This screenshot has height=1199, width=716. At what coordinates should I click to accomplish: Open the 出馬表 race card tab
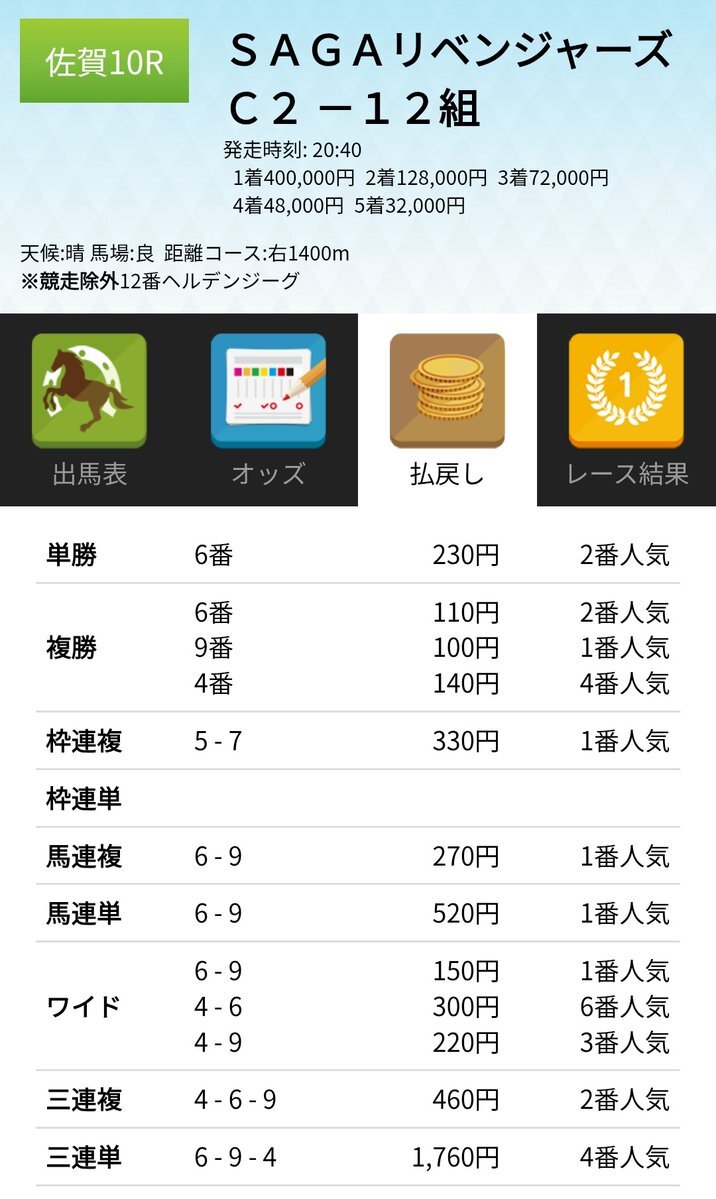tap(90, 410)
